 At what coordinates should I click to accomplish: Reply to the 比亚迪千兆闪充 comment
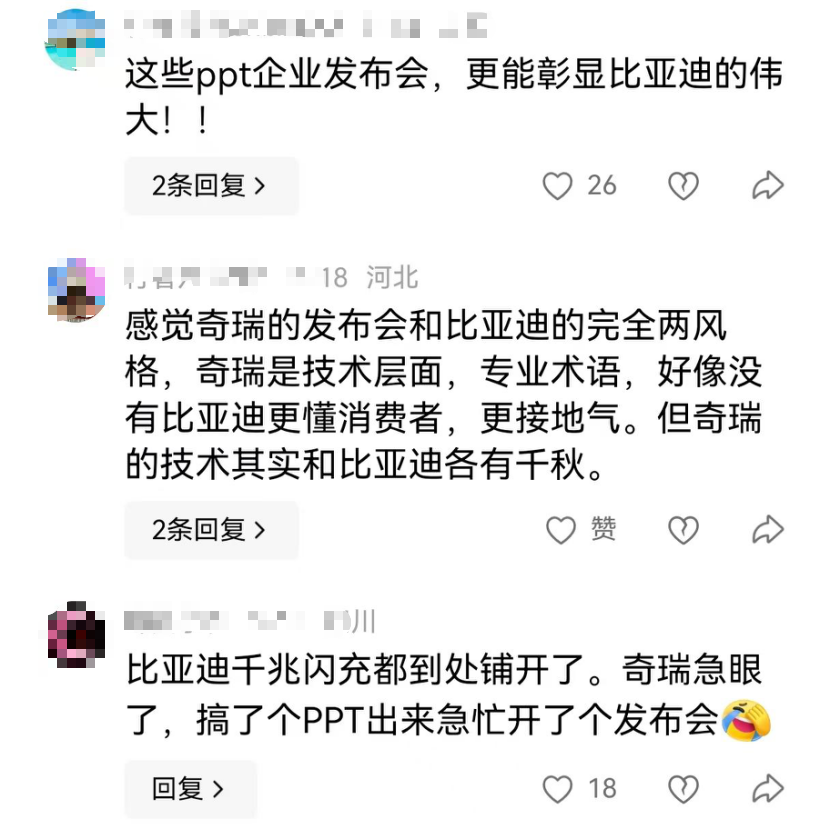click(x=189, y=789)
